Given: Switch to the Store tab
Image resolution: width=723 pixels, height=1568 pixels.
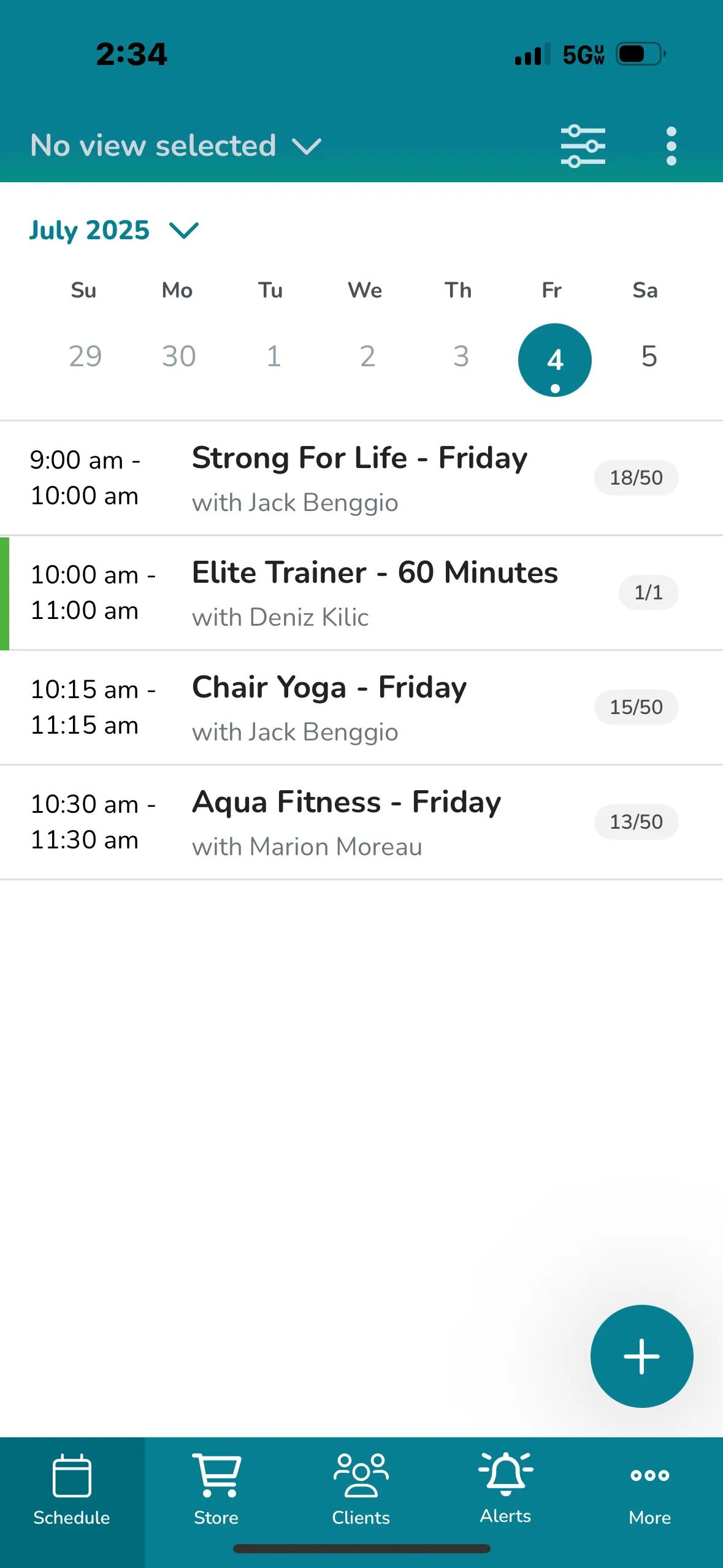Looking at the screenshot, I should pyautogui.click(x=216, y=1490).
